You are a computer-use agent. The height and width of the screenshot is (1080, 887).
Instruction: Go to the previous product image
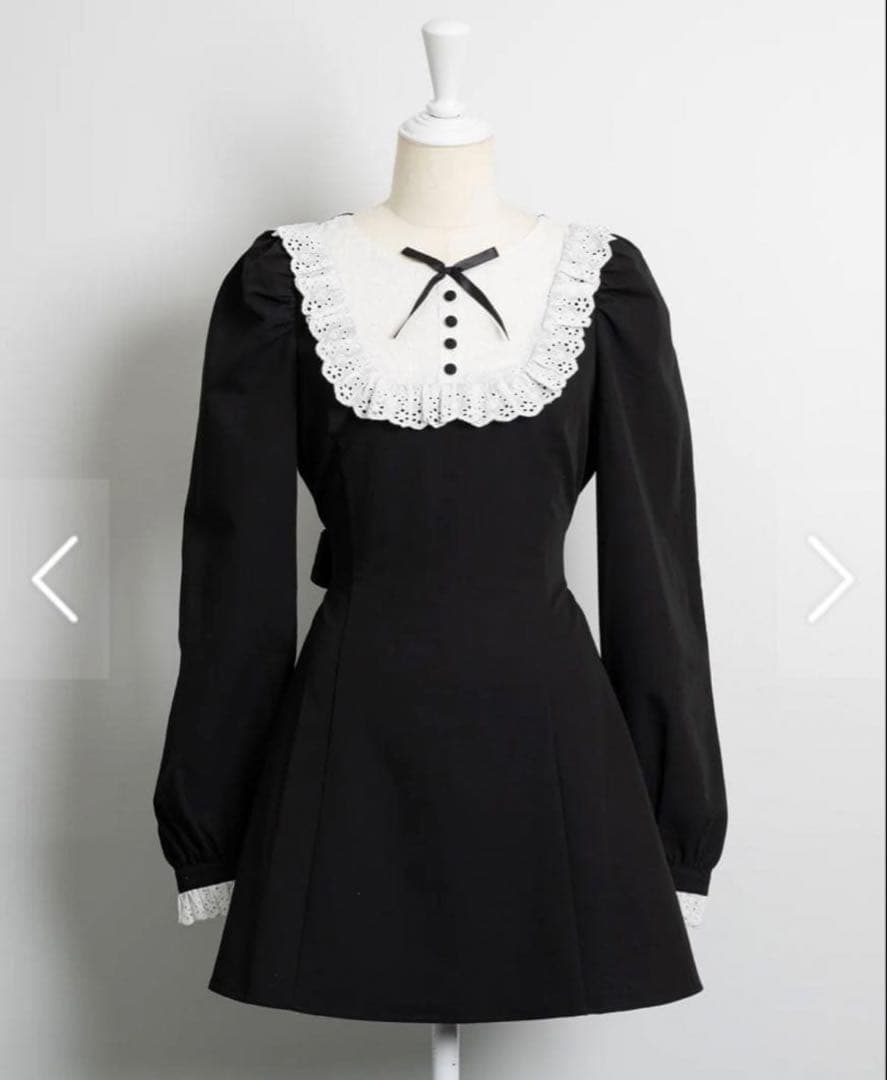(x=55, y=579)
